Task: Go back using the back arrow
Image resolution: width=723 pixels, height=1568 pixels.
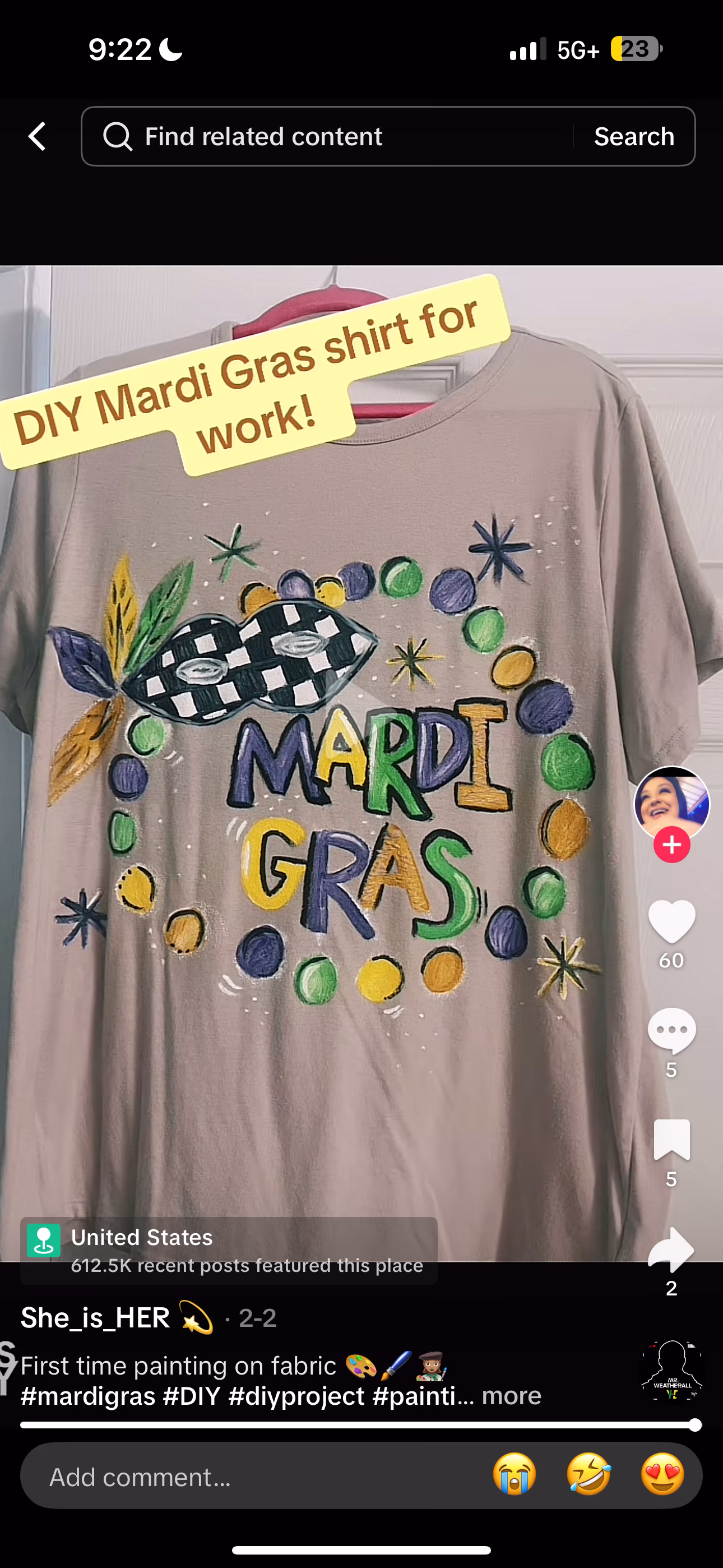Action: pyautogui.click(x=38, y=136)
